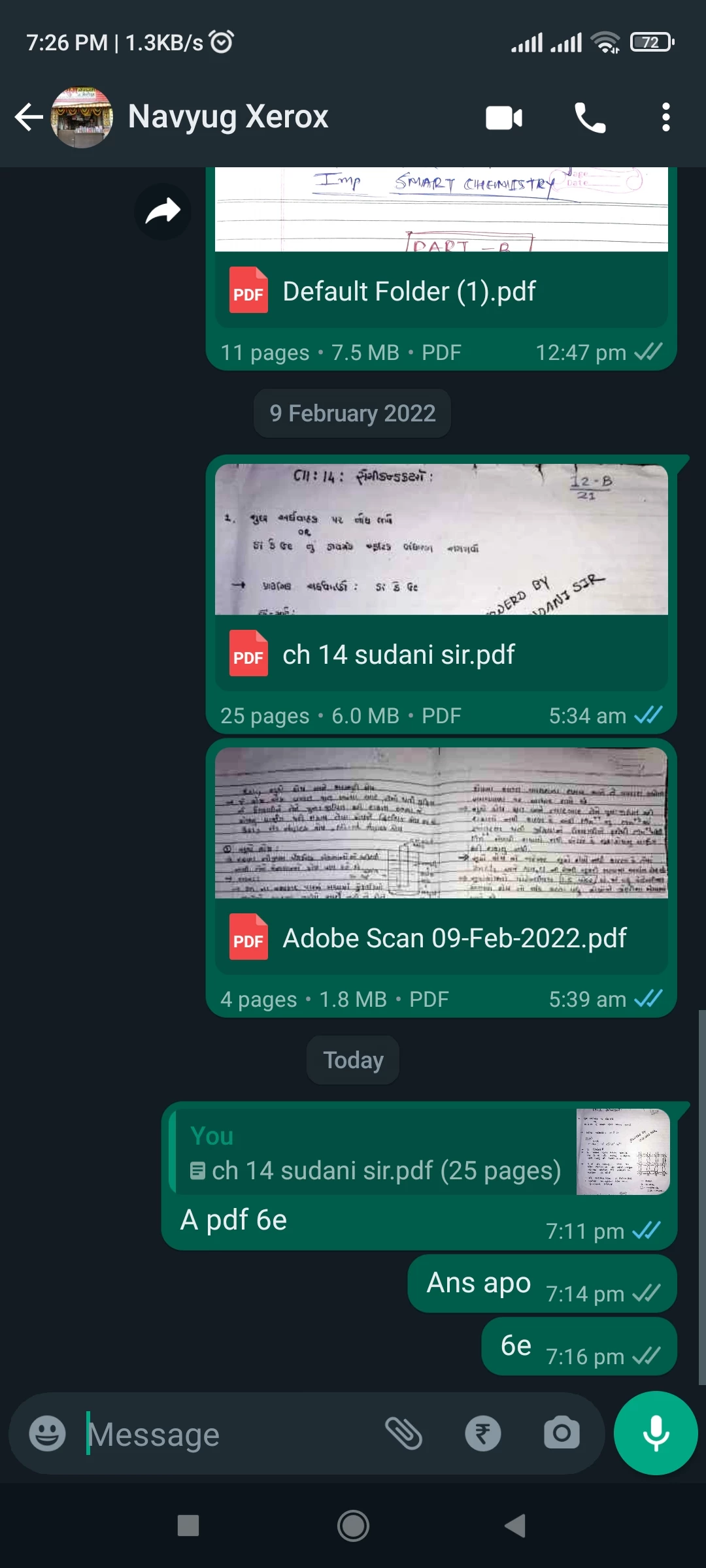Tap the microphone voice message button
The height and width of the screenshot is (1568, 706).
[x=656, y=1433]
